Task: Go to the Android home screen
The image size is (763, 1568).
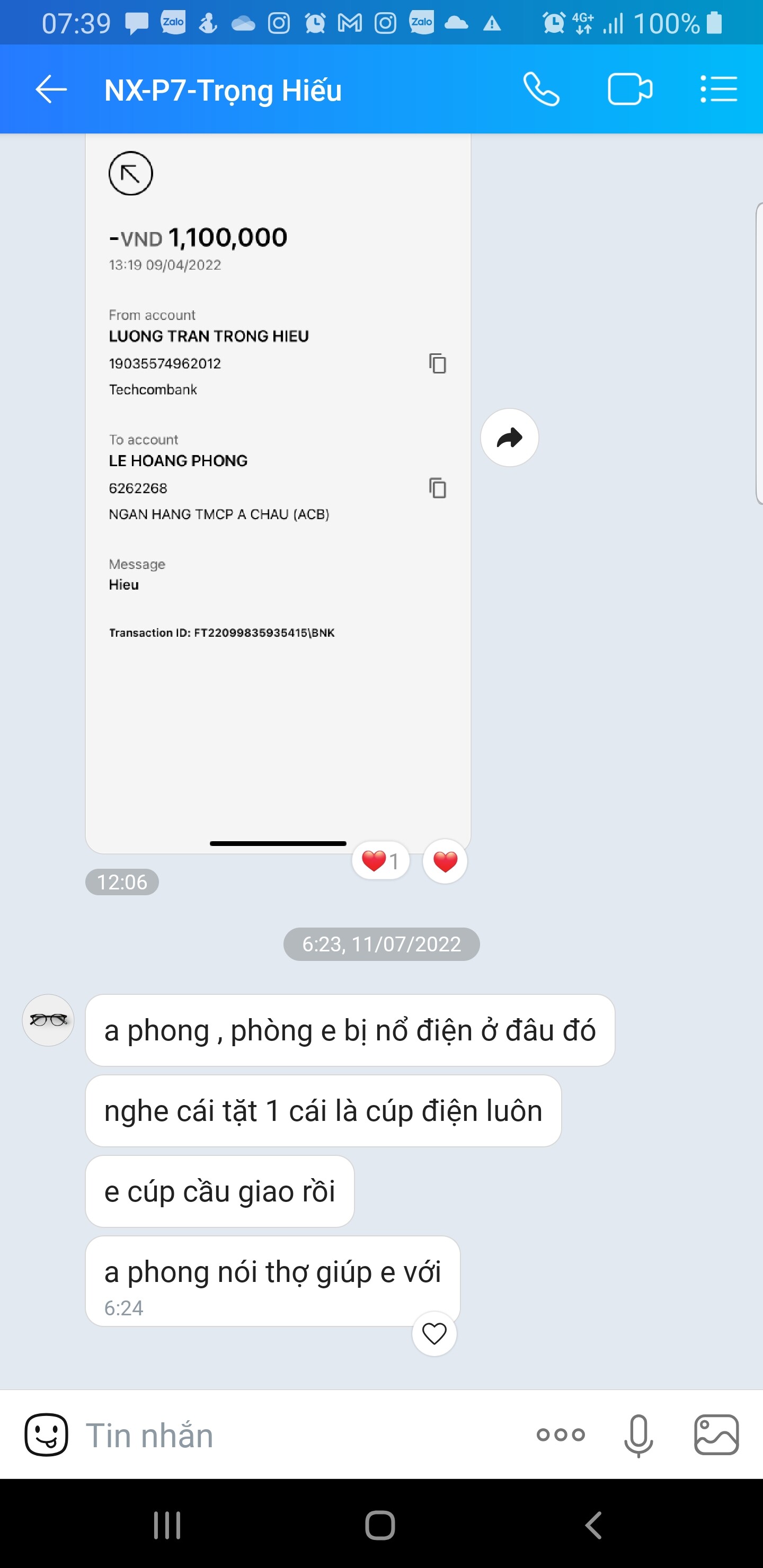Action: pos(380,1526)
